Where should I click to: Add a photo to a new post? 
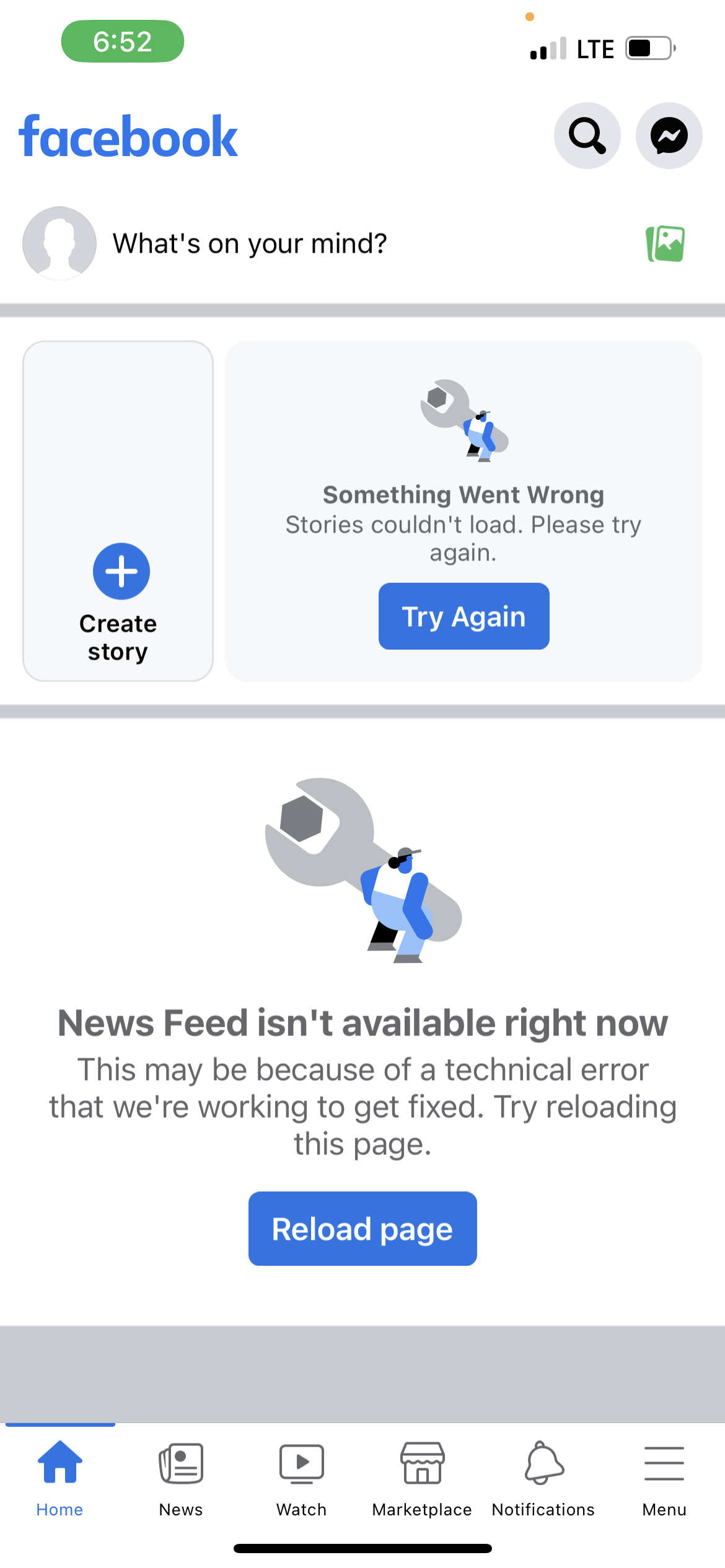pos(666,243)
